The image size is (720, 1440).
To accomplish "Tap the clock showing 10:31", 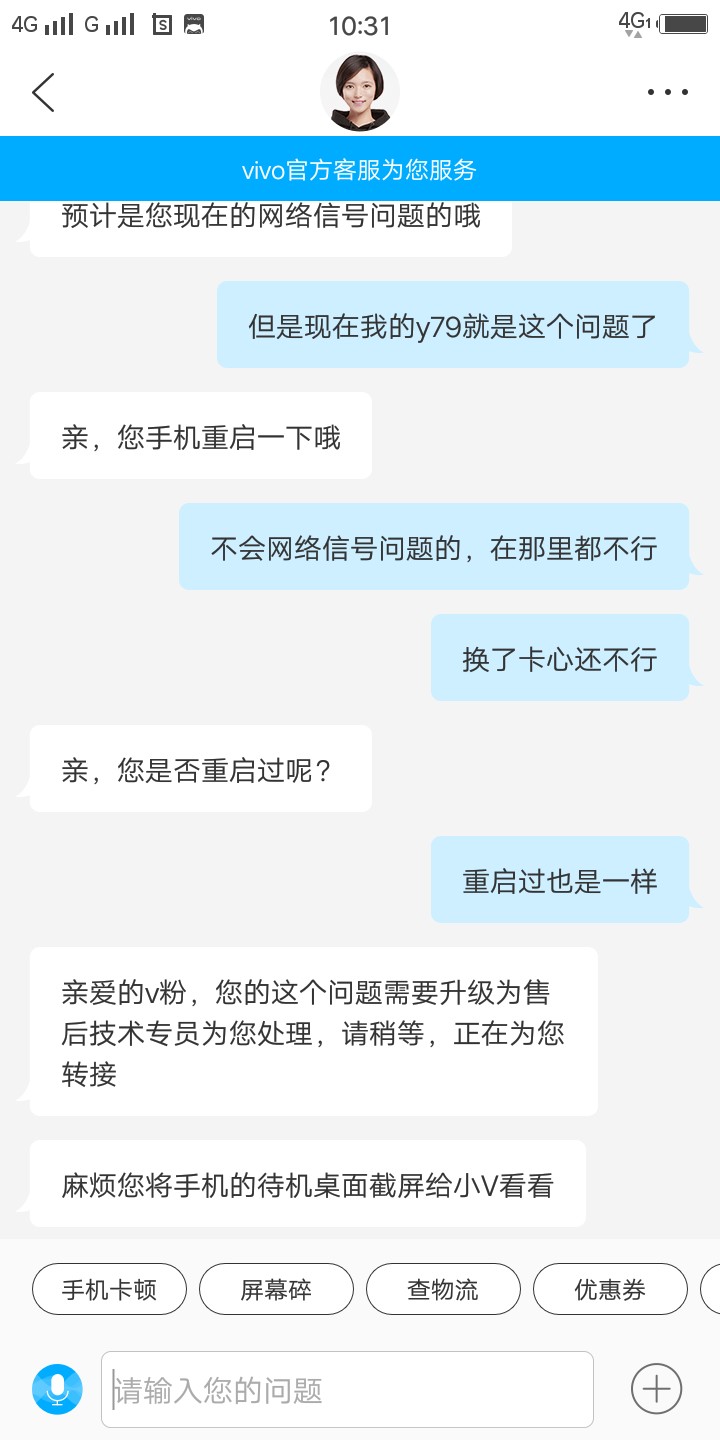I will coord(360,25).
